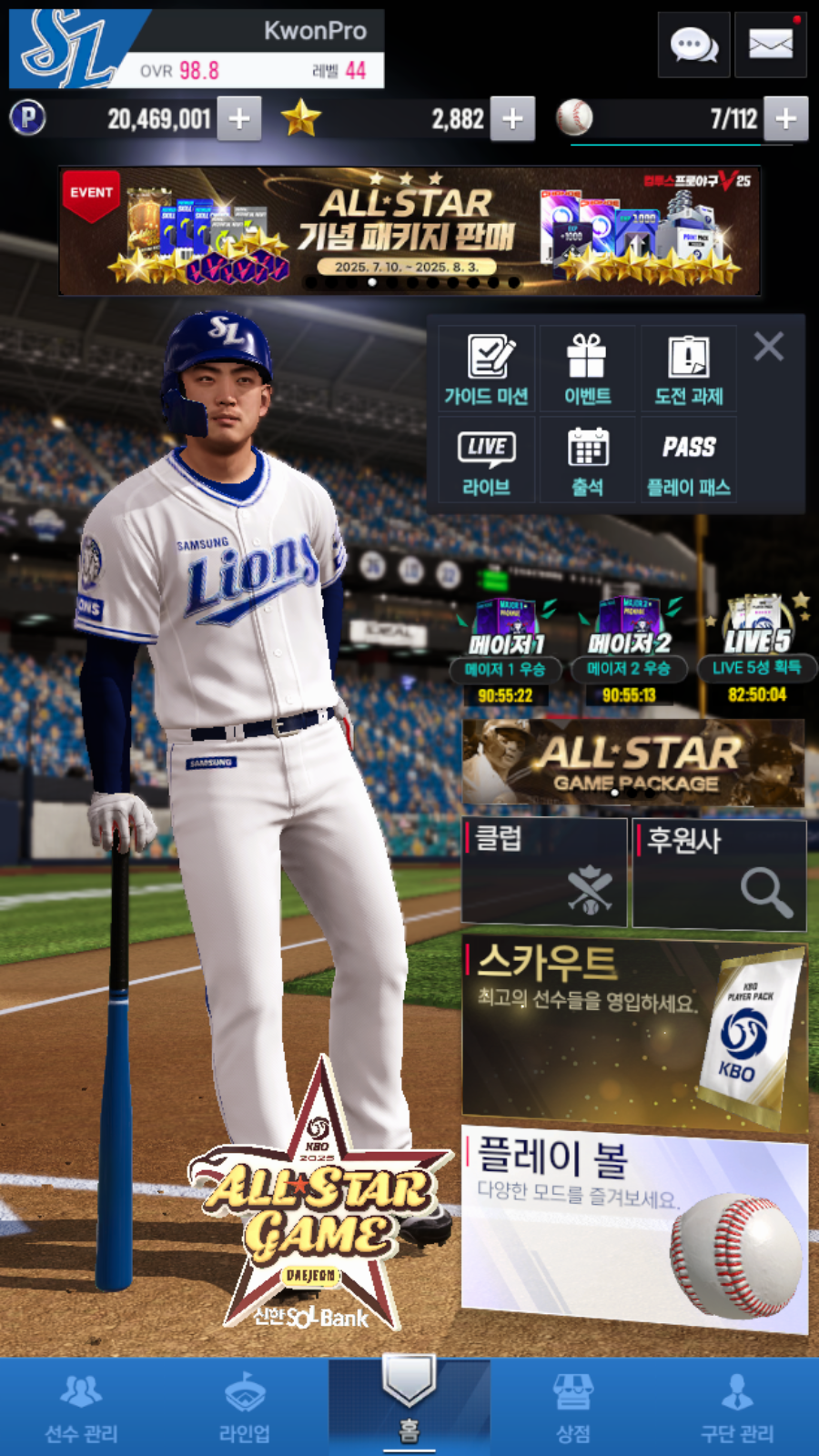Open the 이벤트 gift menu
Screen dimensions: 819x1456
[587, 369]
